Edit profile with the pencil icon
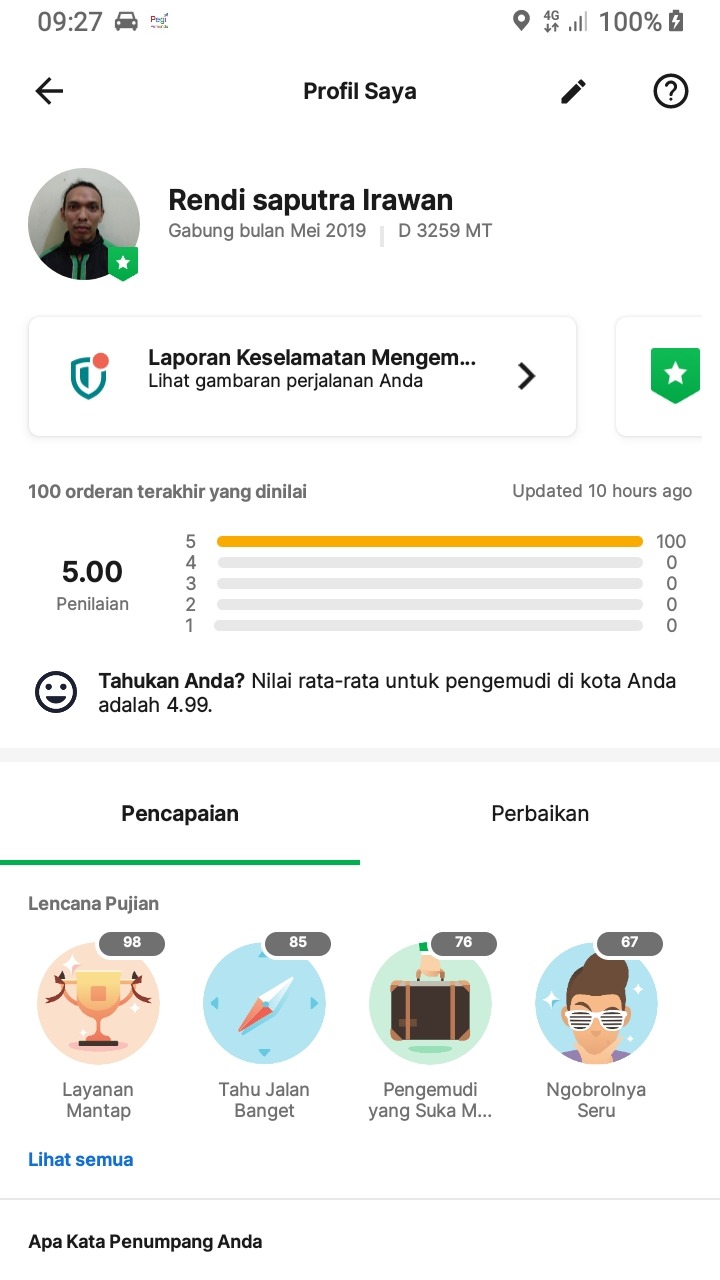720x1280 pixels. pyautogui.click(x=573, y=92)
